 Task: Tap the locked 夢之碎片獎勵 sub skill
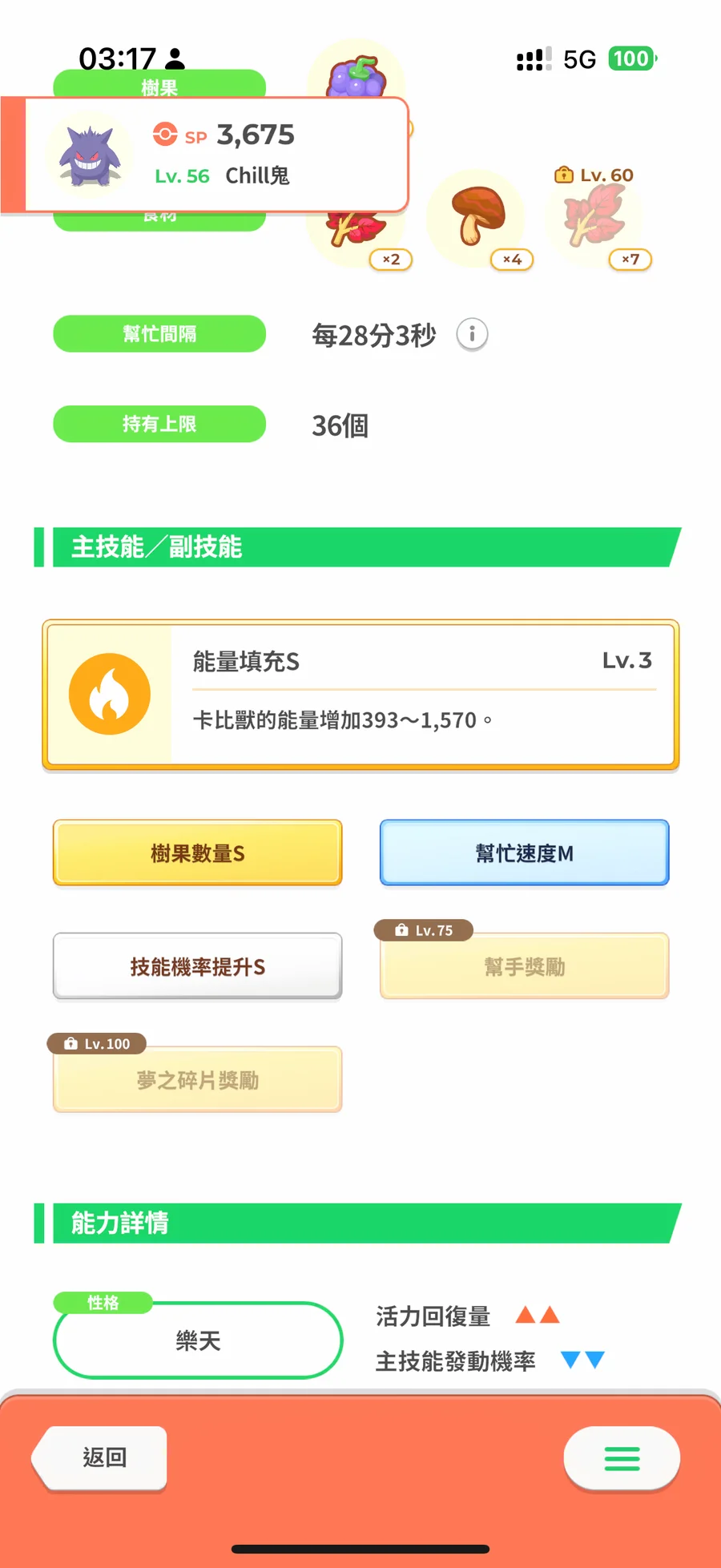(198, 1080)
